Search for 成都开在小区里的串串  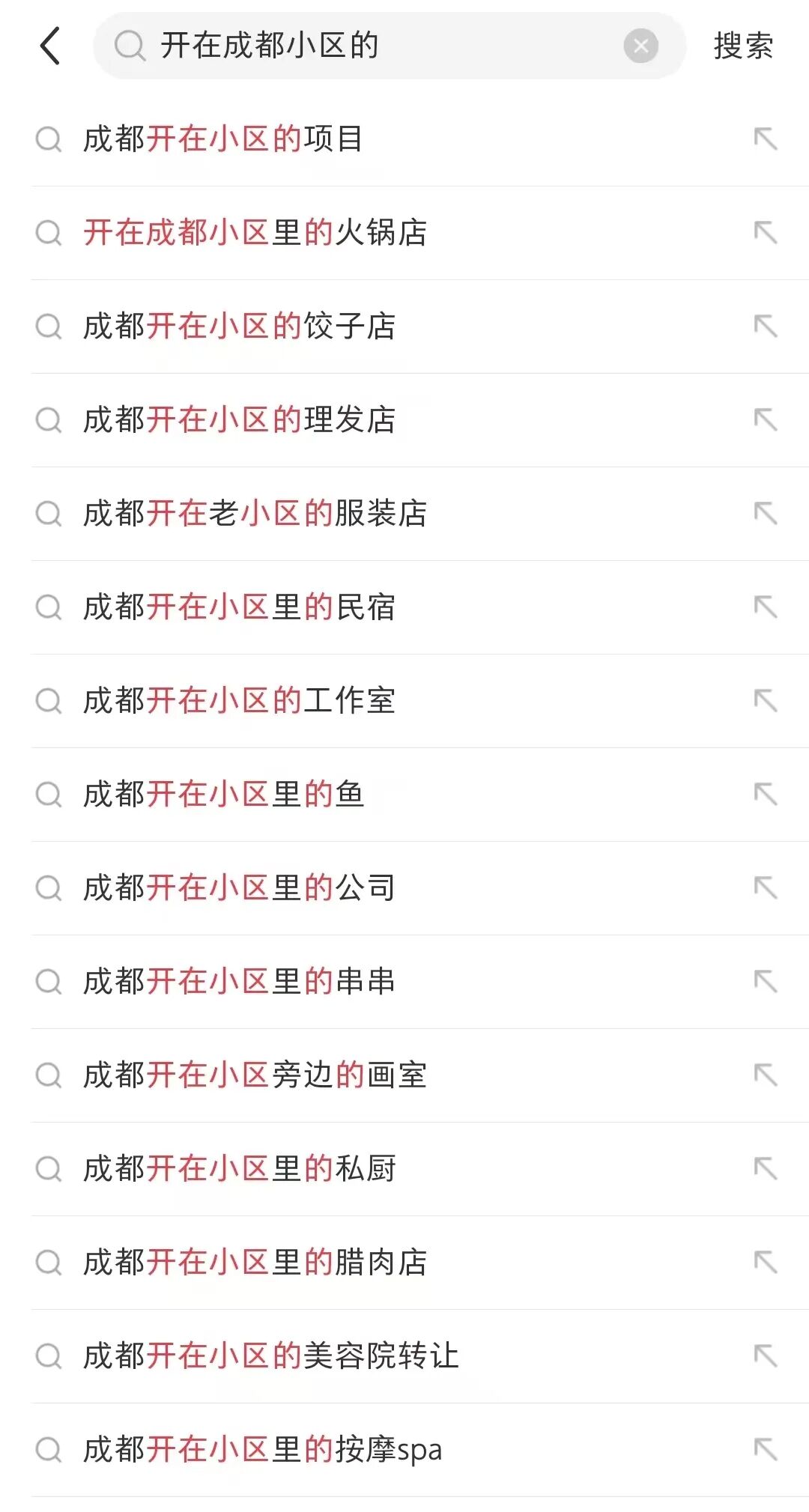(x=239, y=982)
